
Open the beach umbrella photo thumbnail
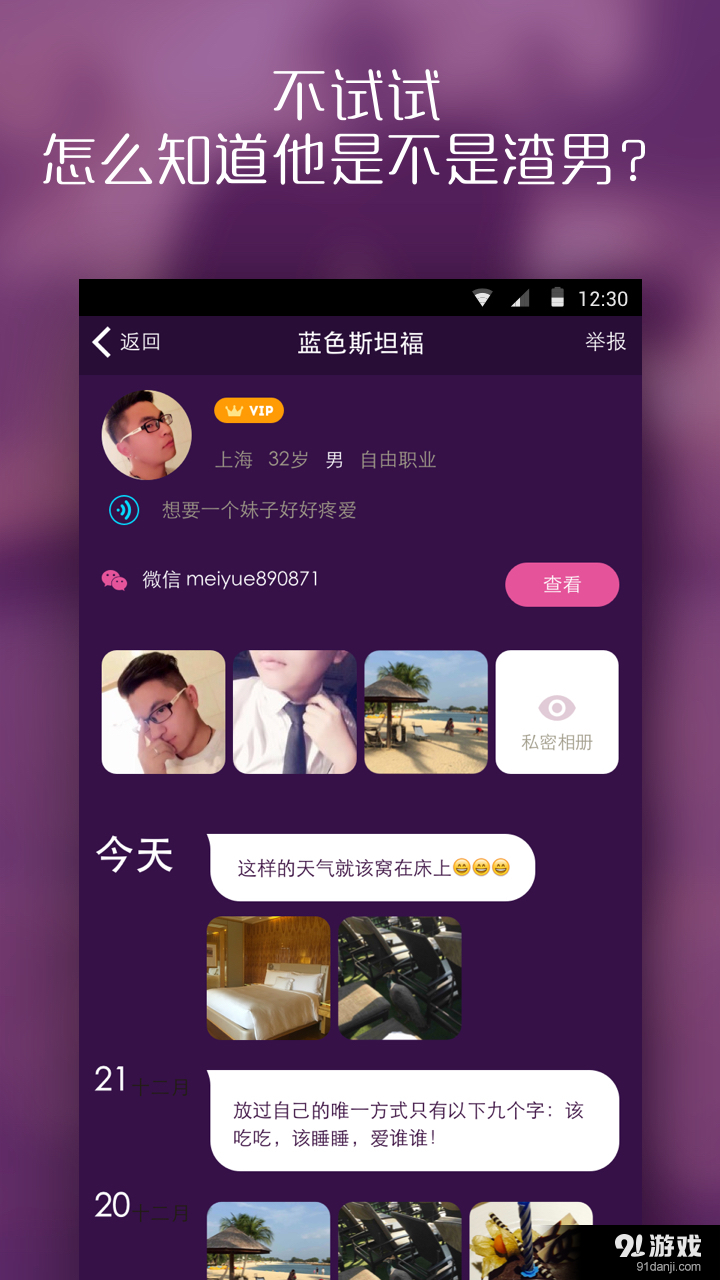pyautogui.click(x=426, y=712)
